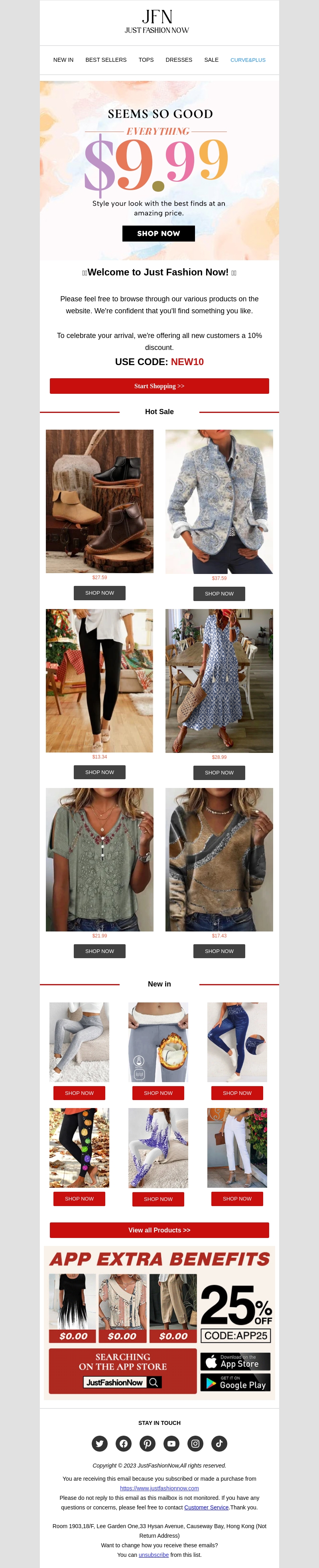Shop the $13.34 black leggings
Image resolution: width=319 pixels, height=1568 pixels.
point(100,772)
